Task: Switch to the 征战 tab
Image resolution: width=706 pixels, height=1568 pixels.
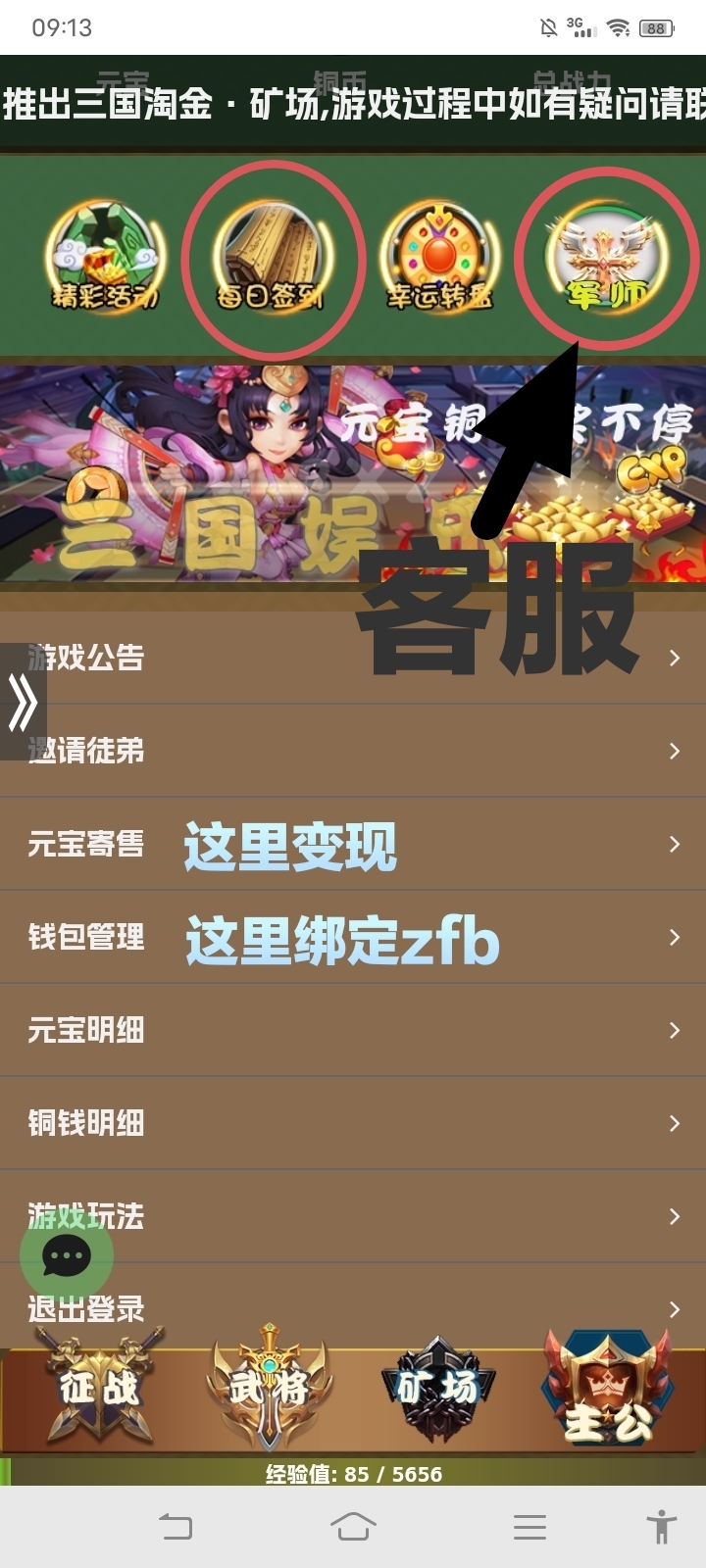Action: (x=99, y=1387)
